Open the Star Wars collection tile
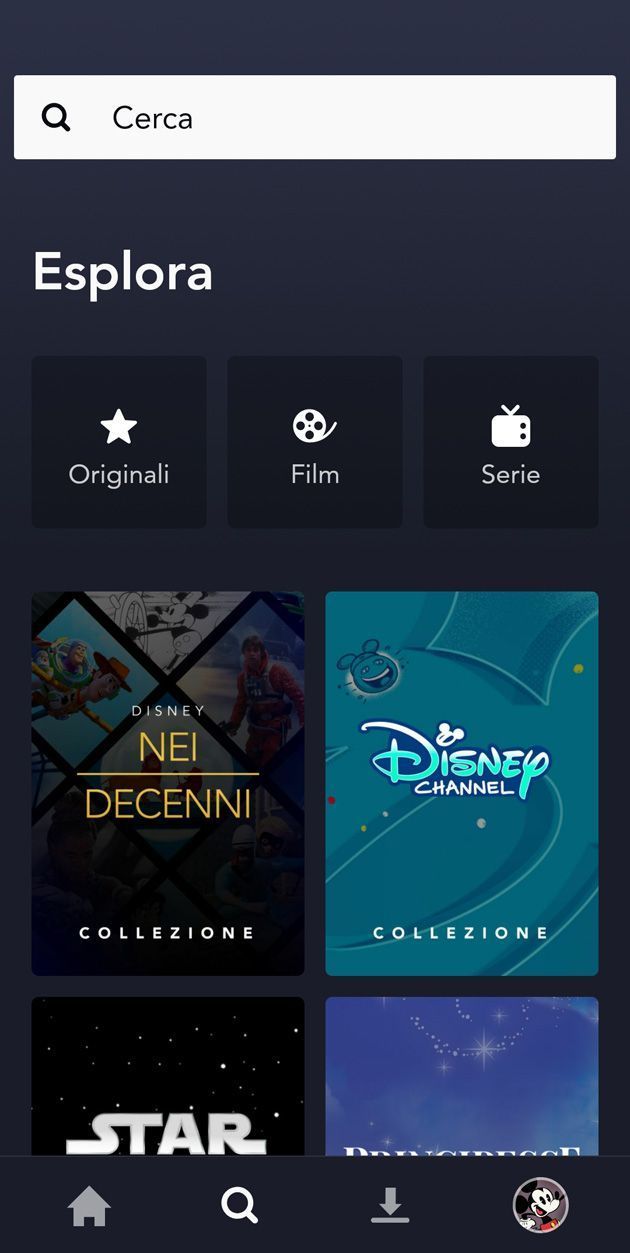 168,1078
